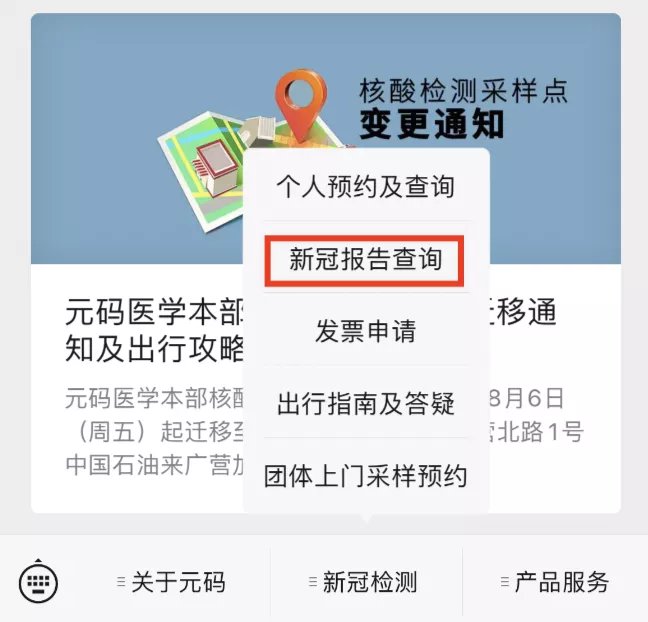648x622 pixels.
Task: Open 新冠报告查询
Action: click(x=365, y=260)
